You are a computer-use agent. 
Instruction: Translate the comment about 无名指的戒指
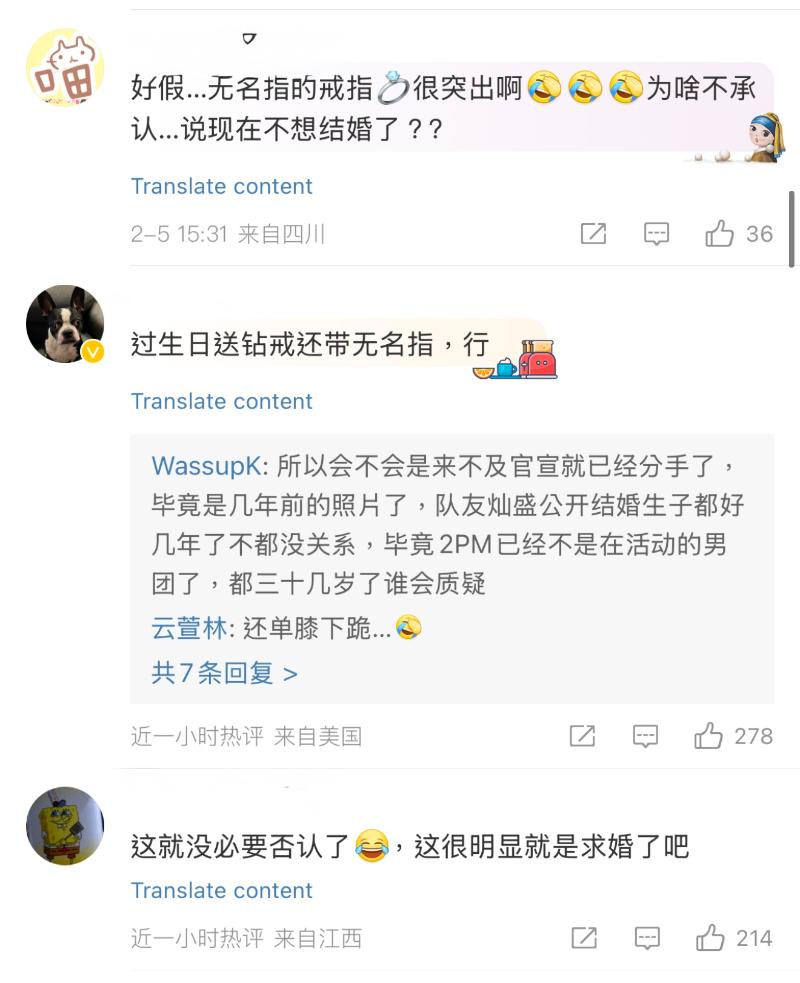(221, 186)
